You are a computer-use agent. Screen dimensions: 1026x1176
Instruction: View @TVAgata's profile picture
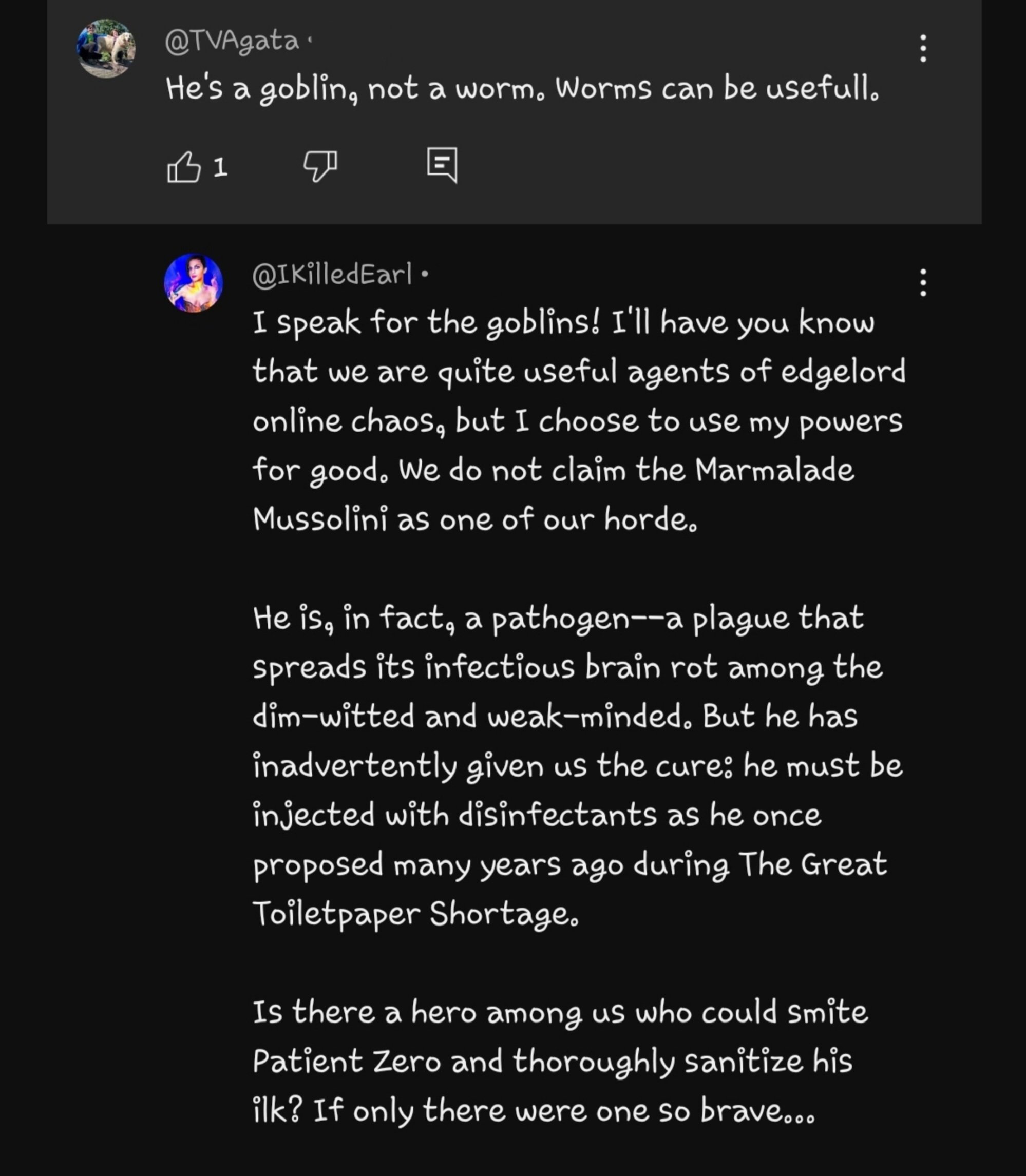tap(106, 48)
